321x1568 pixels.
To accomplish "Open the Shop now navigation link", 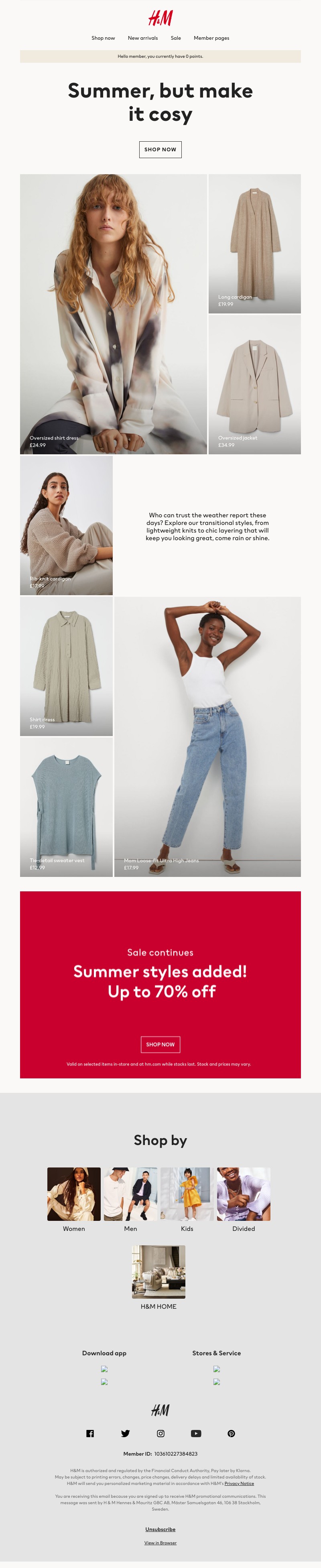I will click(103, 38).
